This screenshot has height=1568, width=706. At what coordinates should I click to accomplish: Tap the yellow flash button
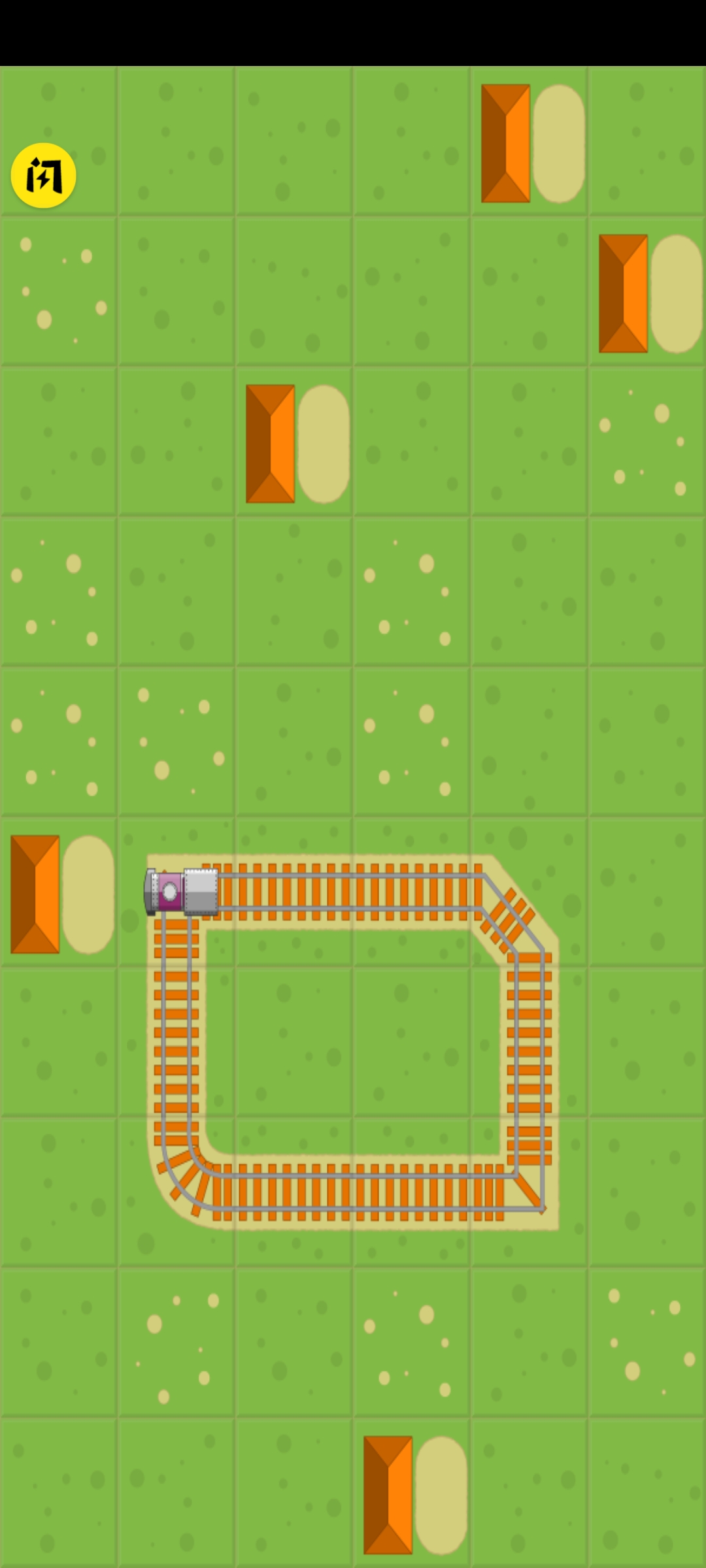click(x=43, y=176)
